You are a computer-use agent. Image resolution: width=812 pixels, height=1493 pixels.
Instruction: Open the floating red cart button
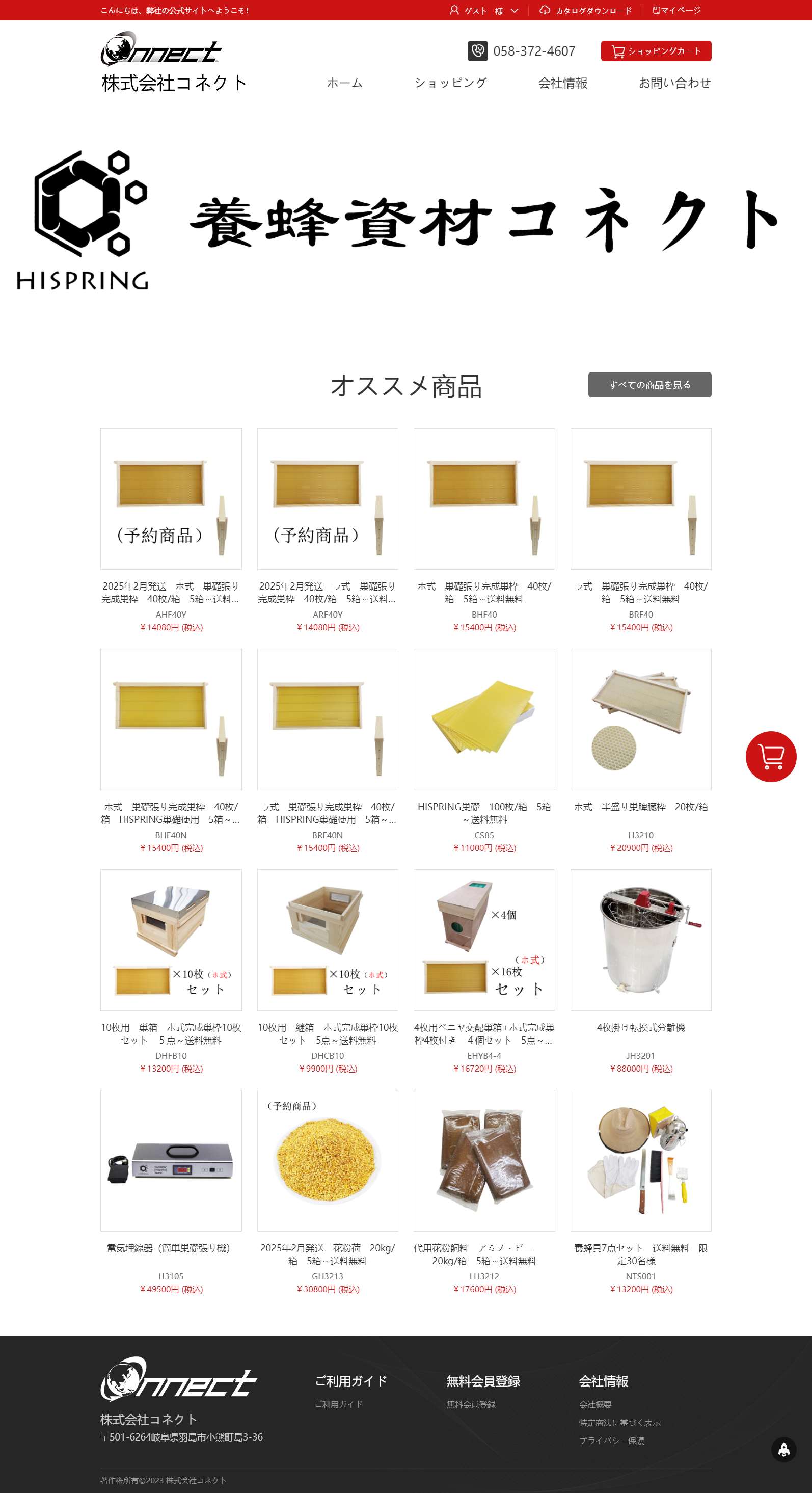click(x=770, y=756)
